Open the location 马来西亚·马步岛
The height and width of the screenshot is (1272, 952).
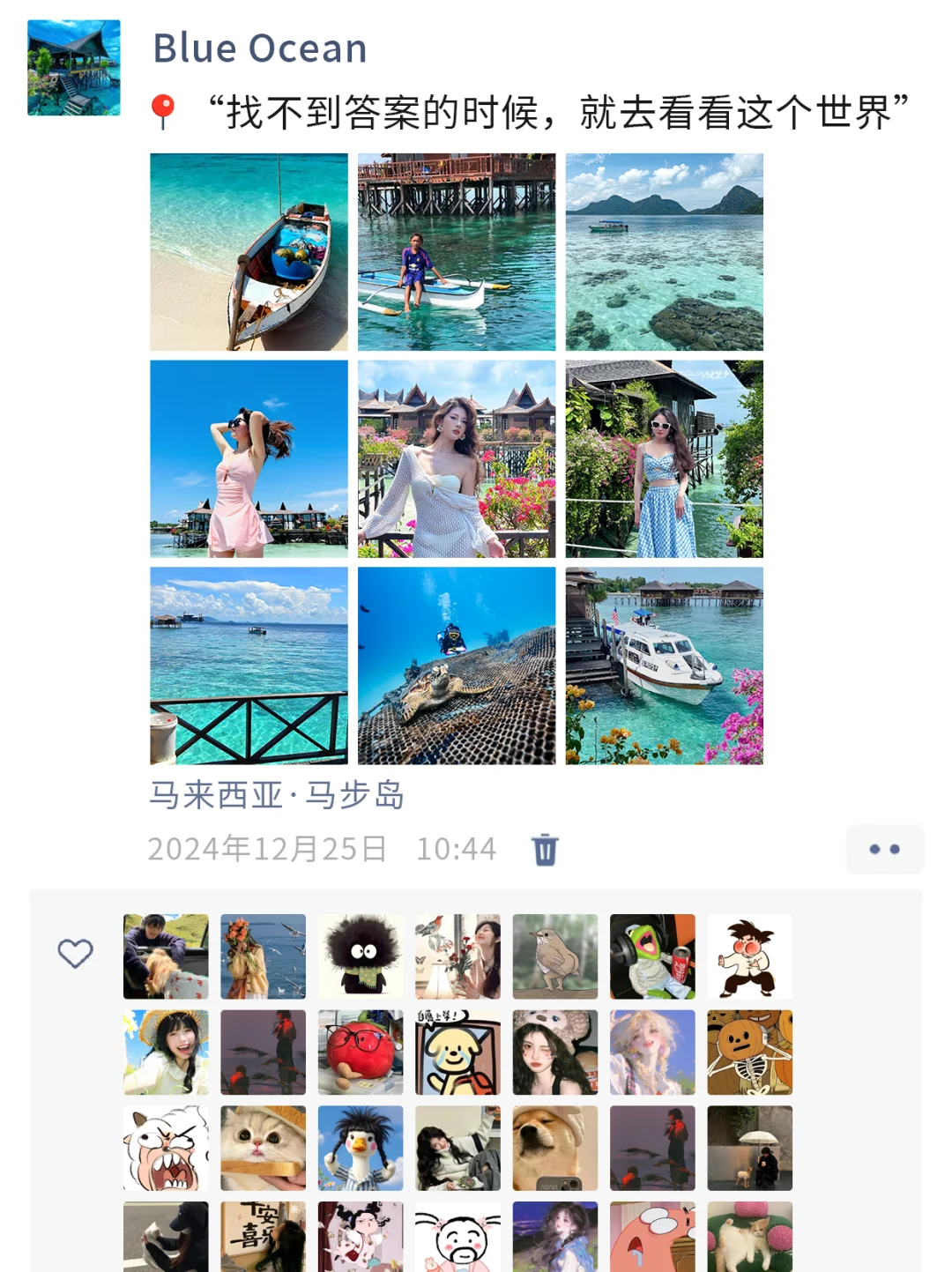(277, 795)
